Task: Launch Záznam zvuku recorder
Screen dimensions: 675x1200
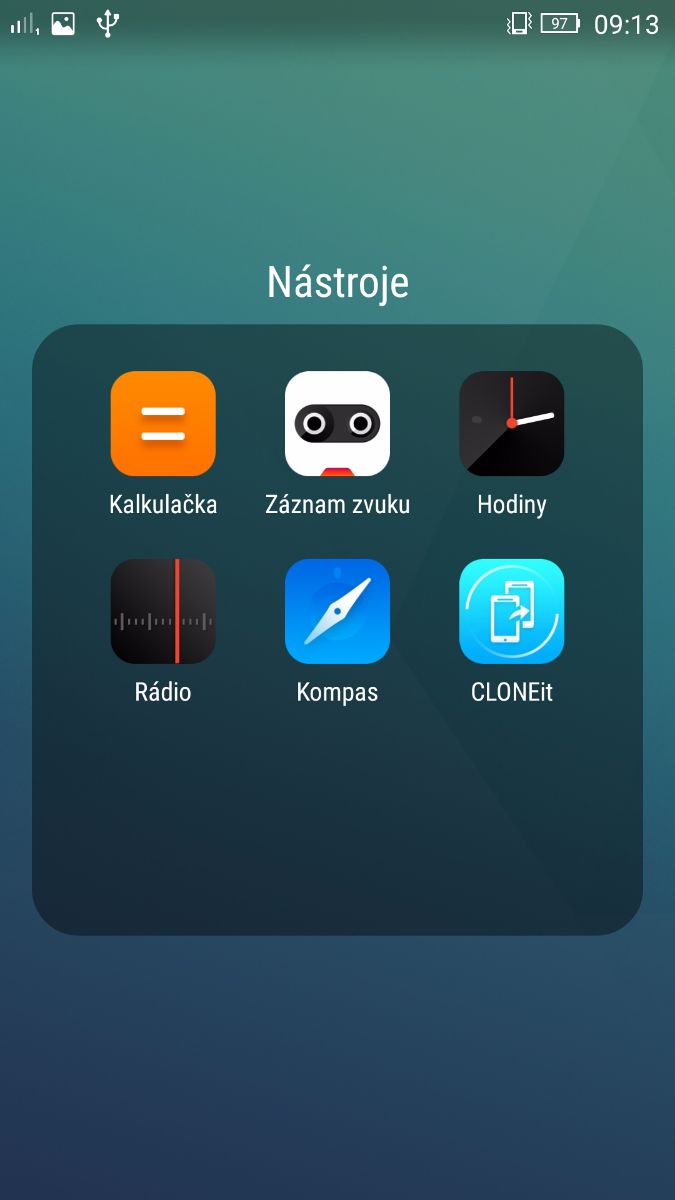Action: point(337,424)
